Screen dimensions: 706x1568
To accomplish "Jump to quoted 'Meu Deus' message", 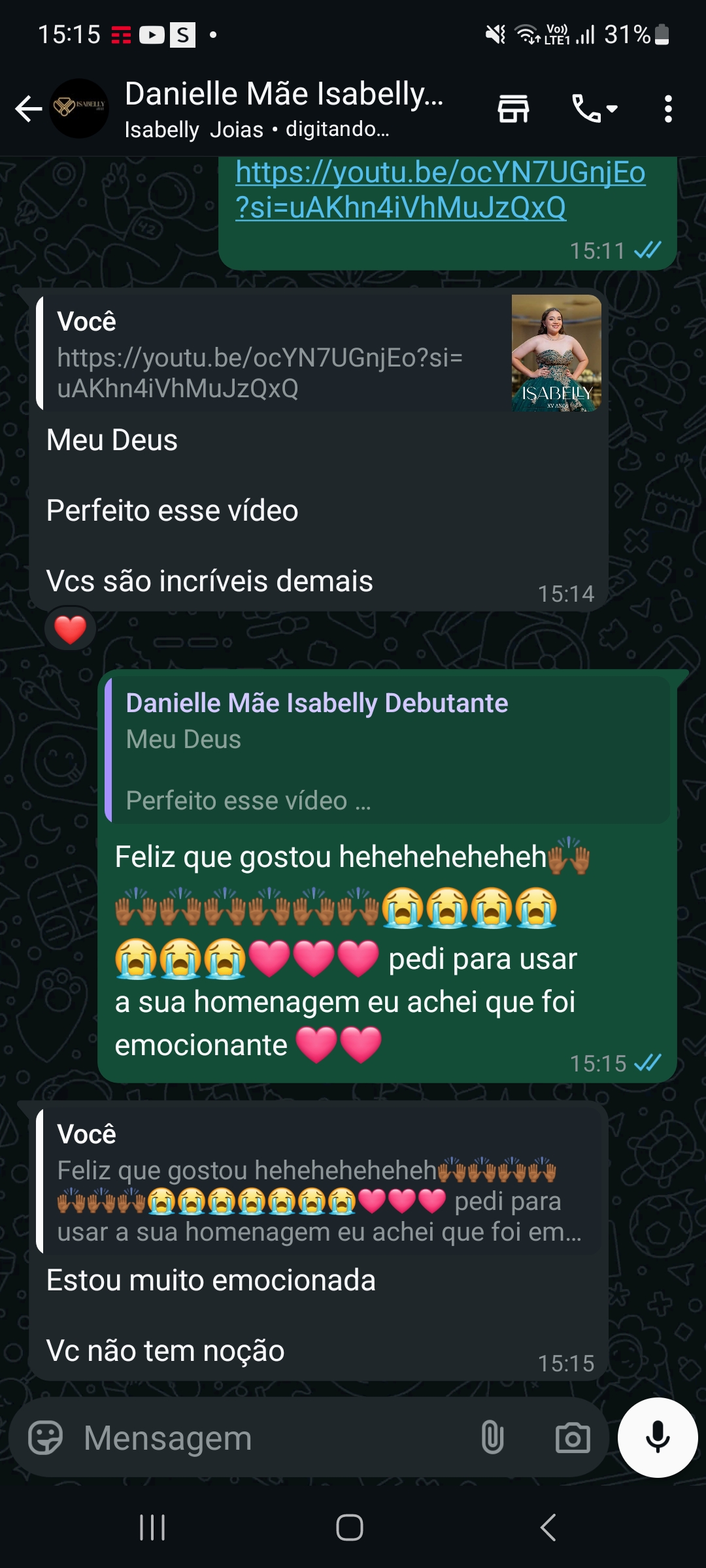I will [x=387, y=751].
